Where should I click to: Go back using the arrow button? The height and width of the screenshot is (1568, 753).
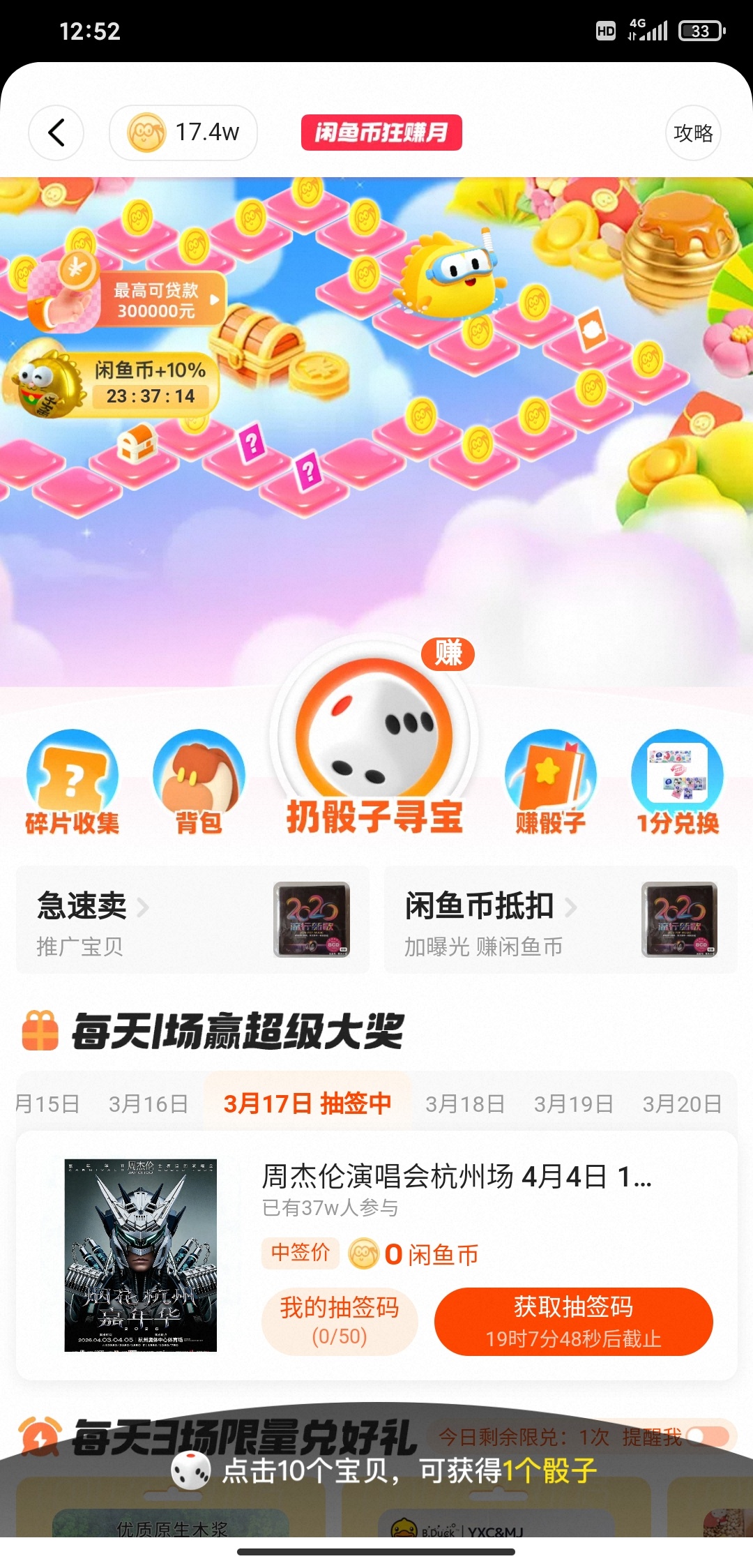pos(56,133)
